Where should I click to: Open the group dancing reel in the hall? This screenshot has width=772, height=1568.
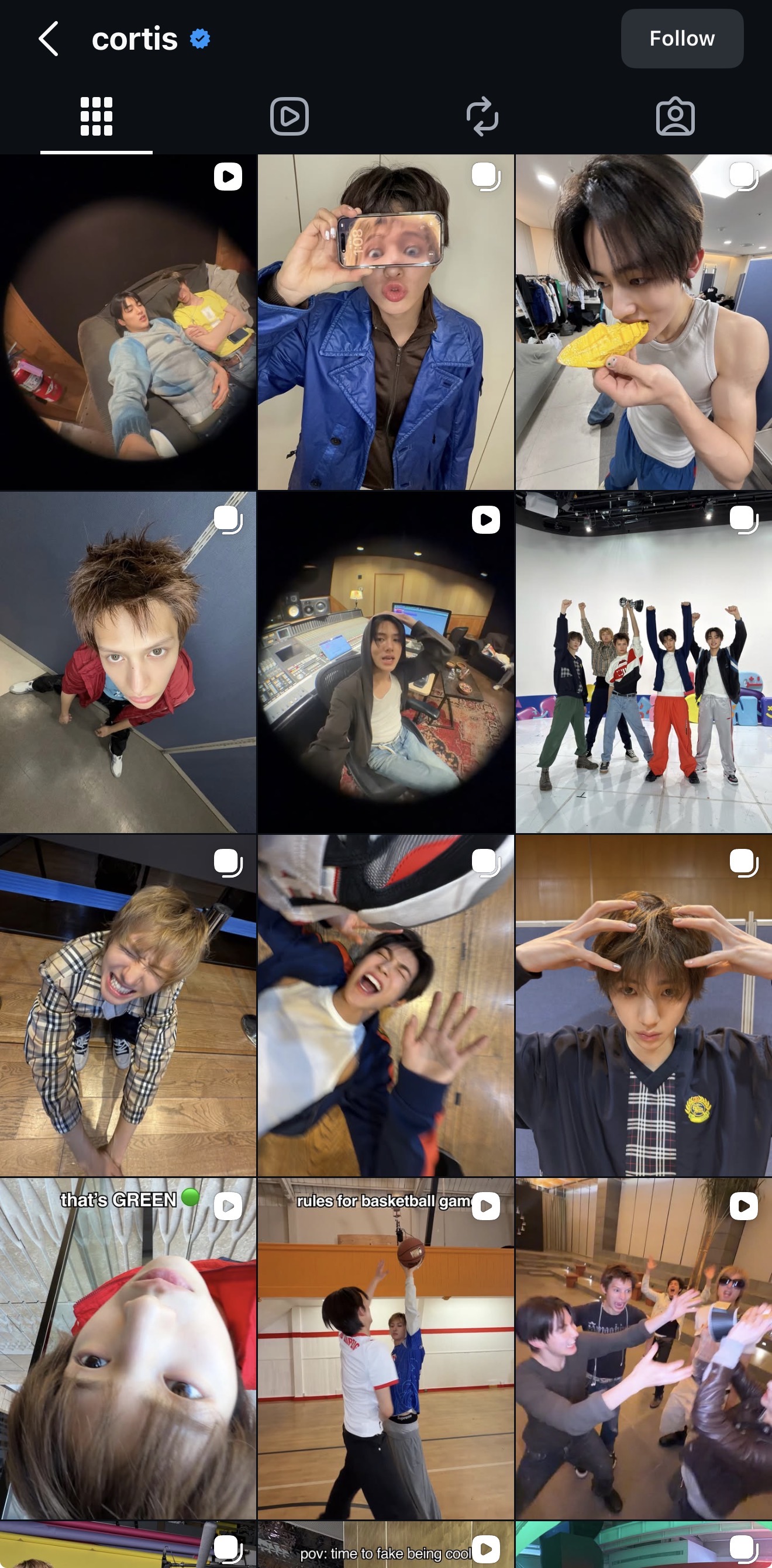point(643,1348)
